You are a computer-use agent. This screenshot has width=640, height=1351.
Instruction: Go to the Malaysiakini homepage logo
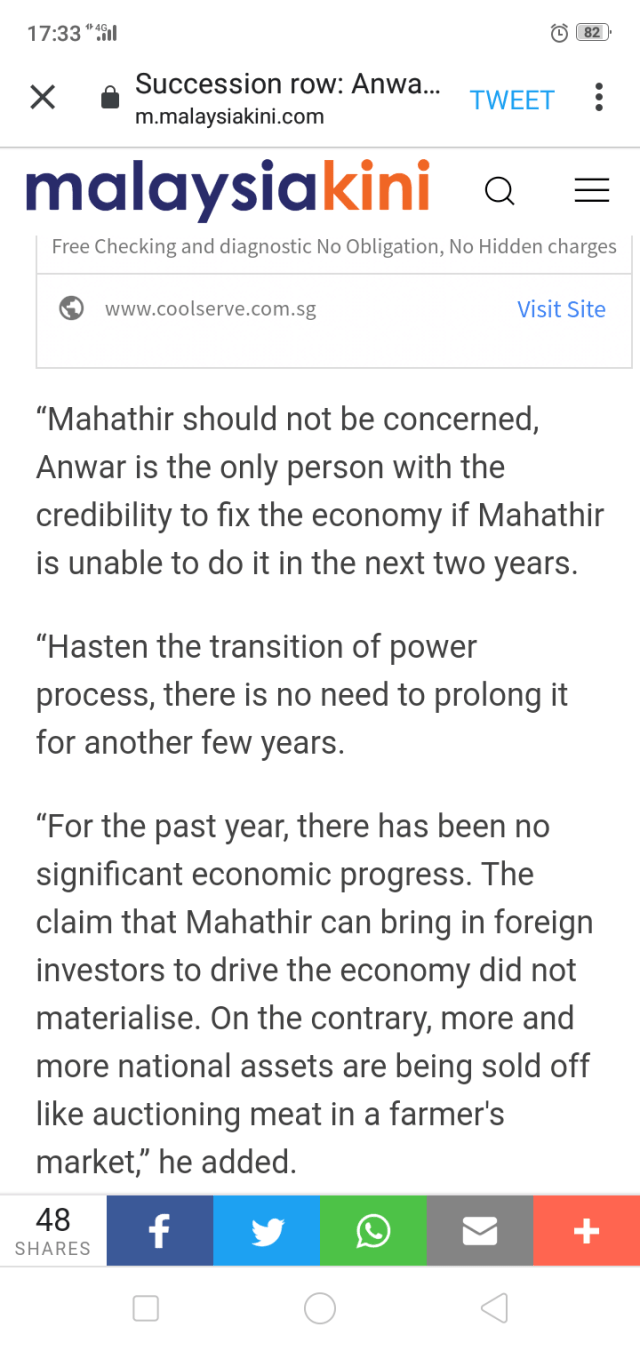click(228, 188)
